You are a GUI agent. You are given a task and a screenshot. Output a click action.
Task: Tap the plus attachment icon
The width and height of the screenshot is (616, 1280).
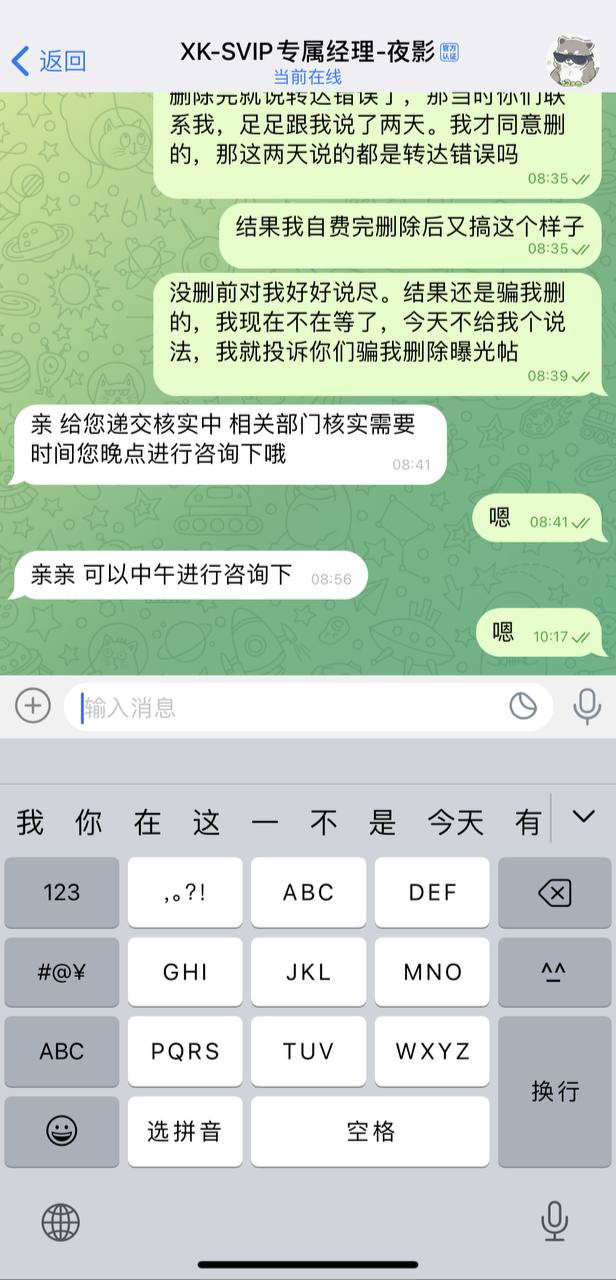[x=33, y=706]
